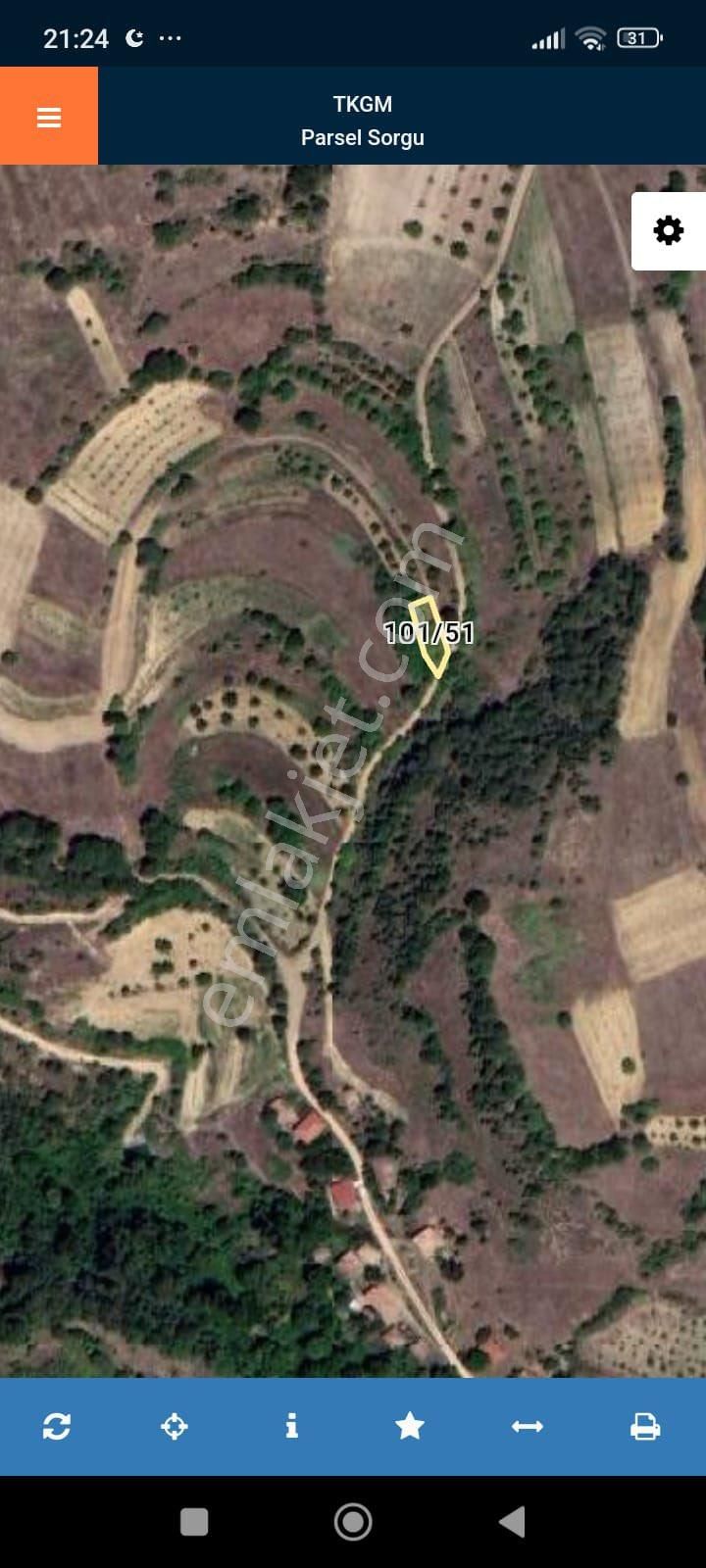Open the hamburger drawer menu

pyautogui.click(x=49, y=117)
